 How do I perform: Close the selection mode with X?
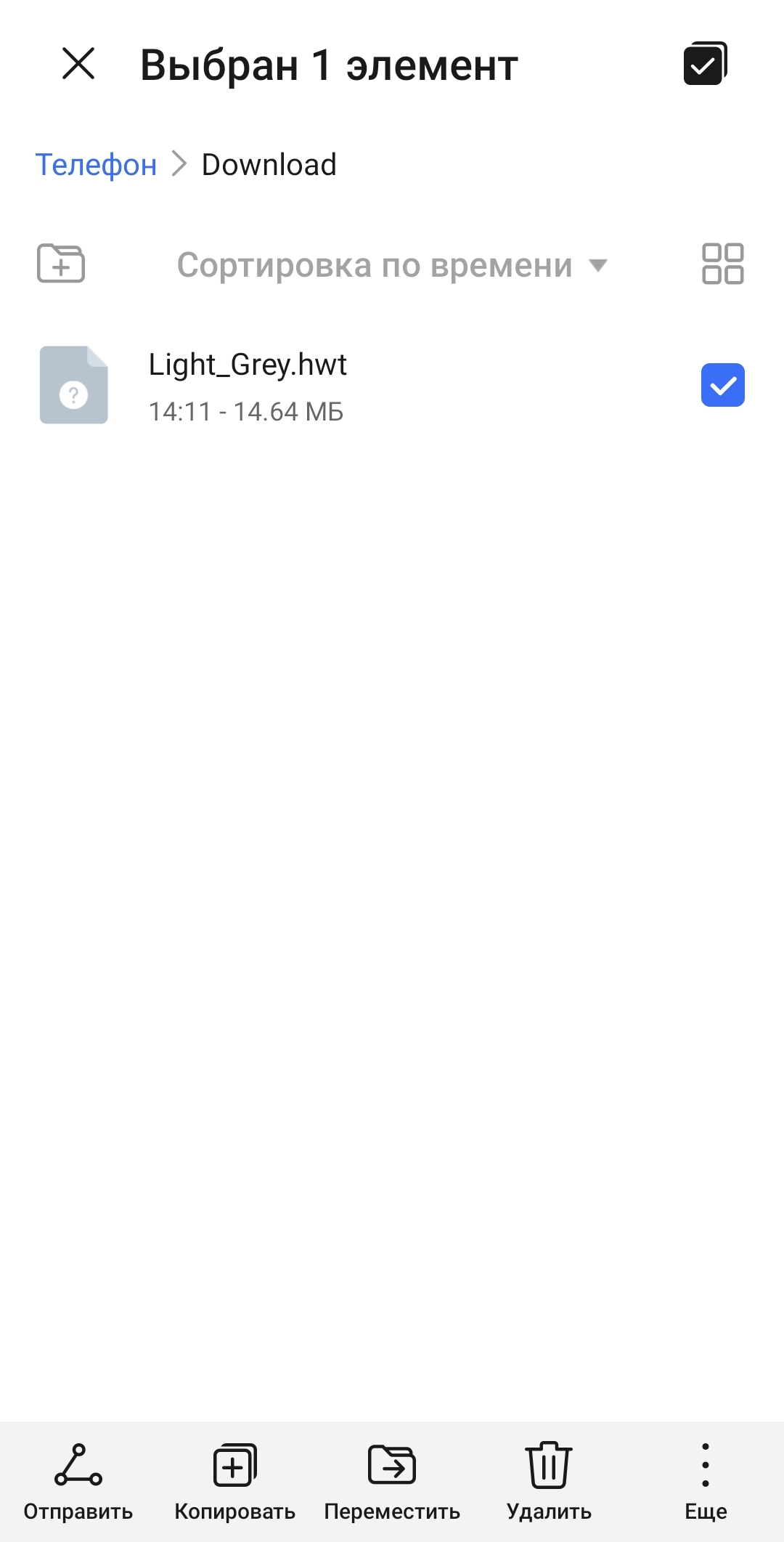tap(78, 64)
